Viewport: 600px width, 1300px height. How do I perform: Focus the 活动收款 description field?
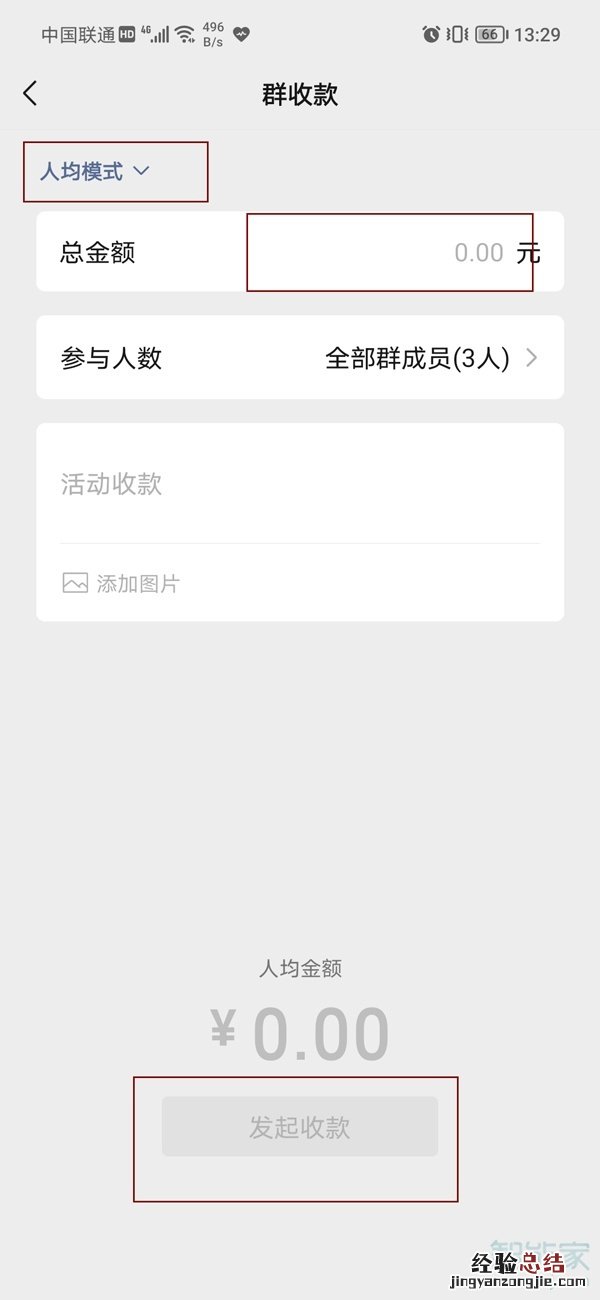click(x=300, y=485)
